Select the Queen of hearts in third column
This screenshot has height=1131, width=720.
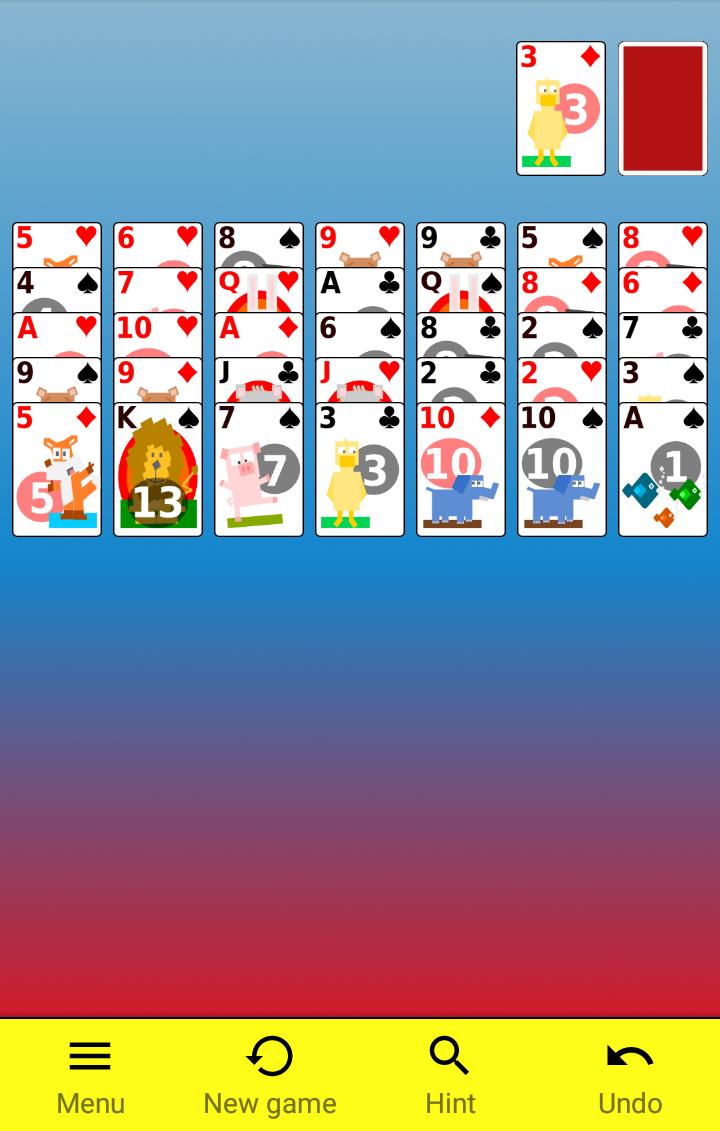(x=258, y=285)
